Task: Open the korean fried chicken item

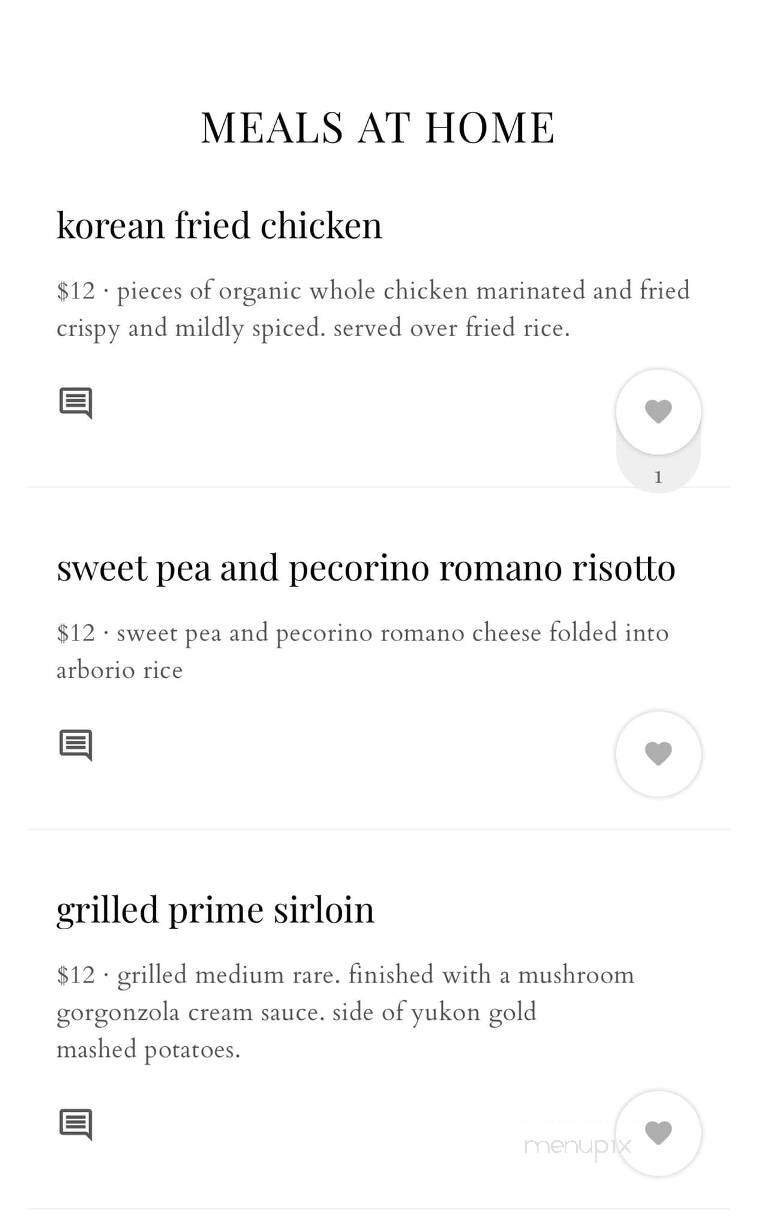Action: click(x=219, y=225)
